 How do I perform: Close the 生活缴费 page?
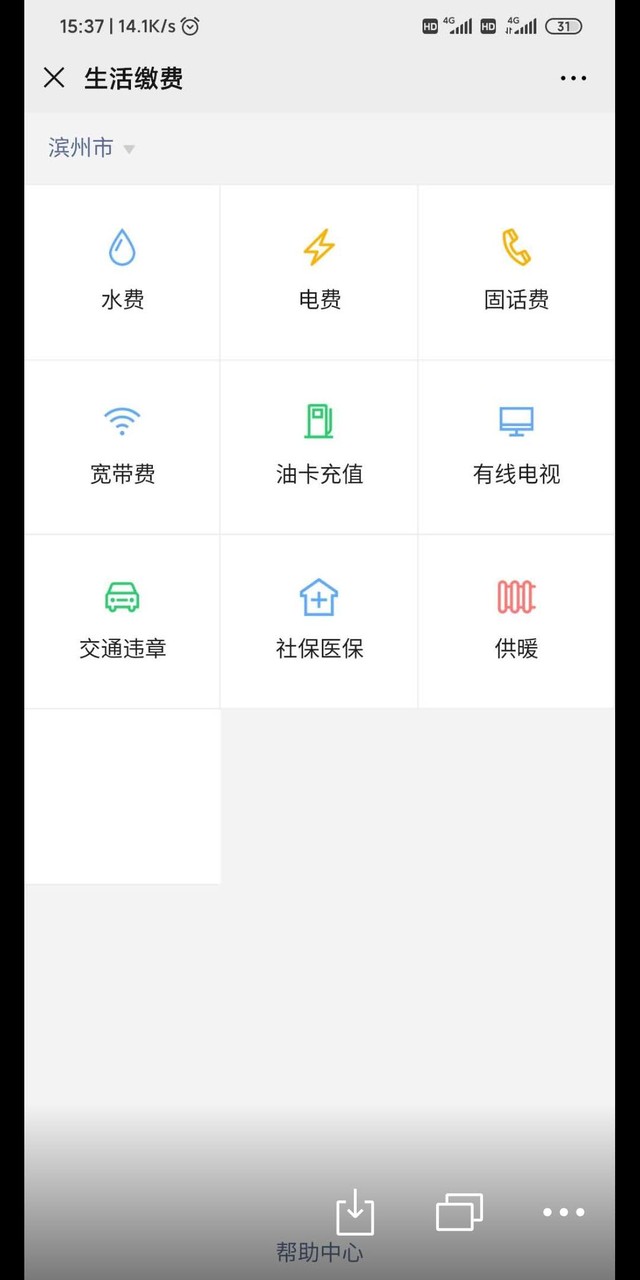click(x=54, y=78)
